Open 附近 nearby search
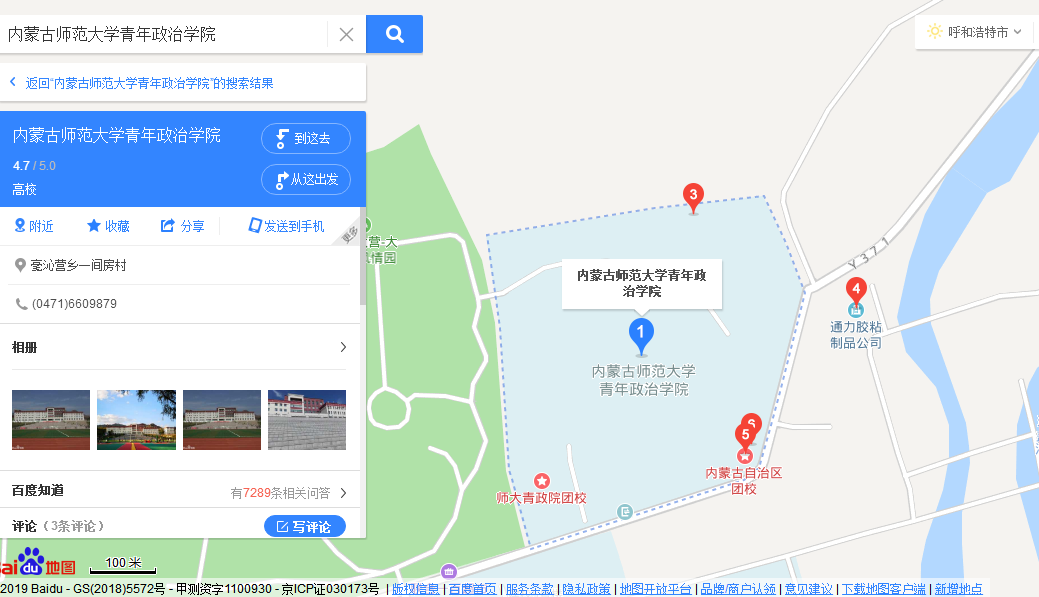 34,226
